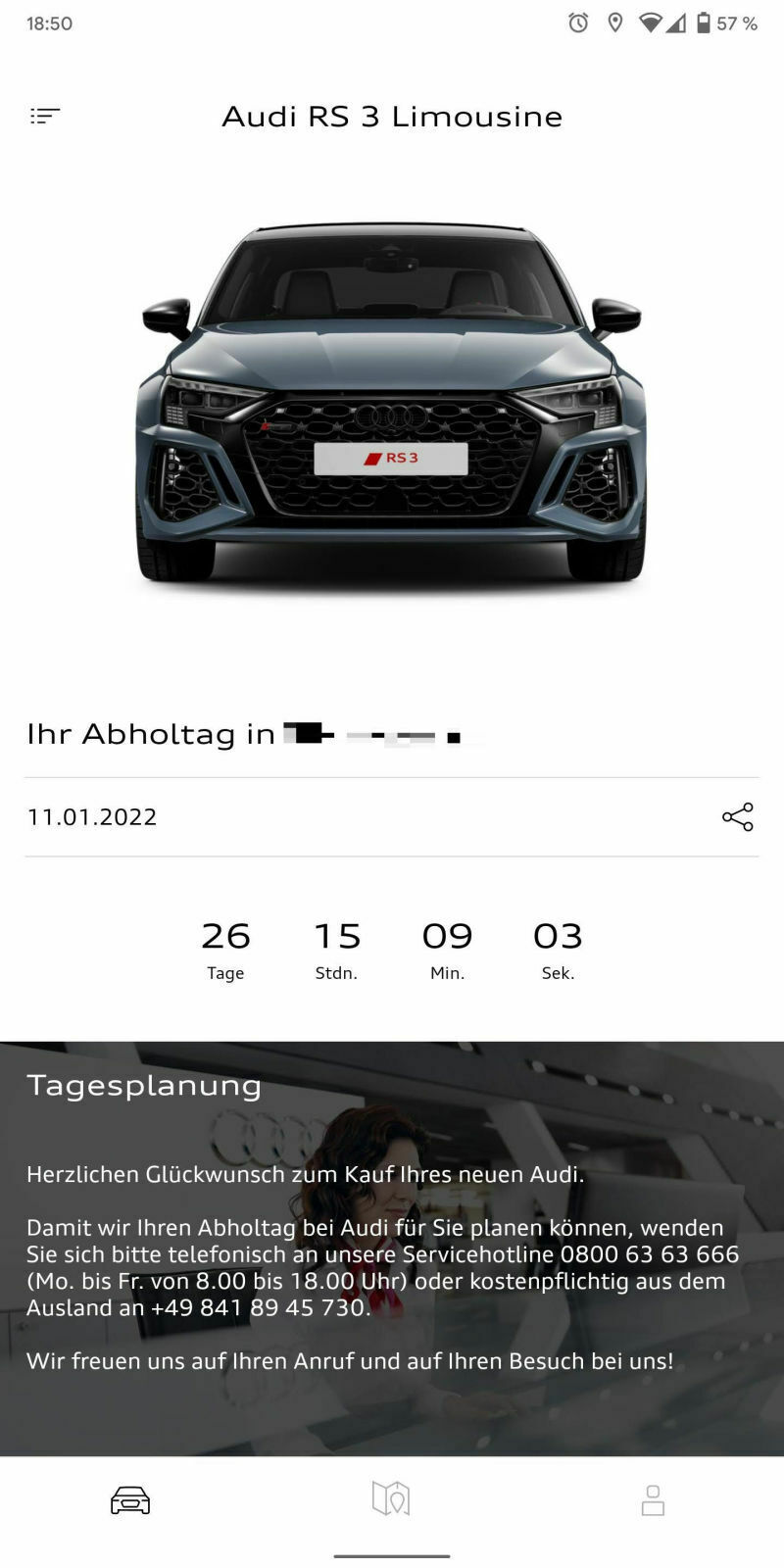
Task: Tap the Tagesplanung section heading
Action: [x=144, y=1085]
